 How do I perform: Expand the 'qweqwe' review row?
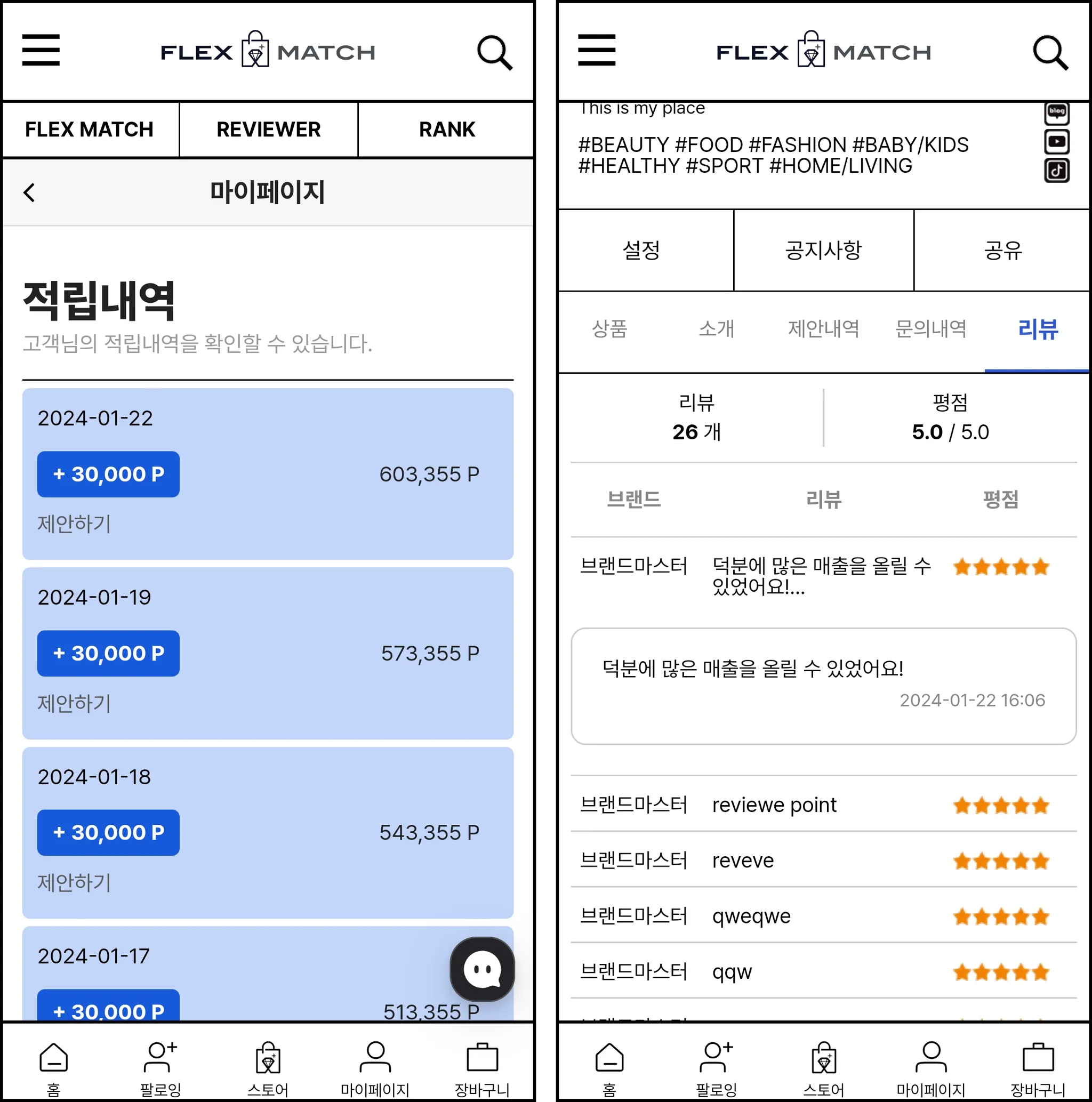[x=823, y=916]
